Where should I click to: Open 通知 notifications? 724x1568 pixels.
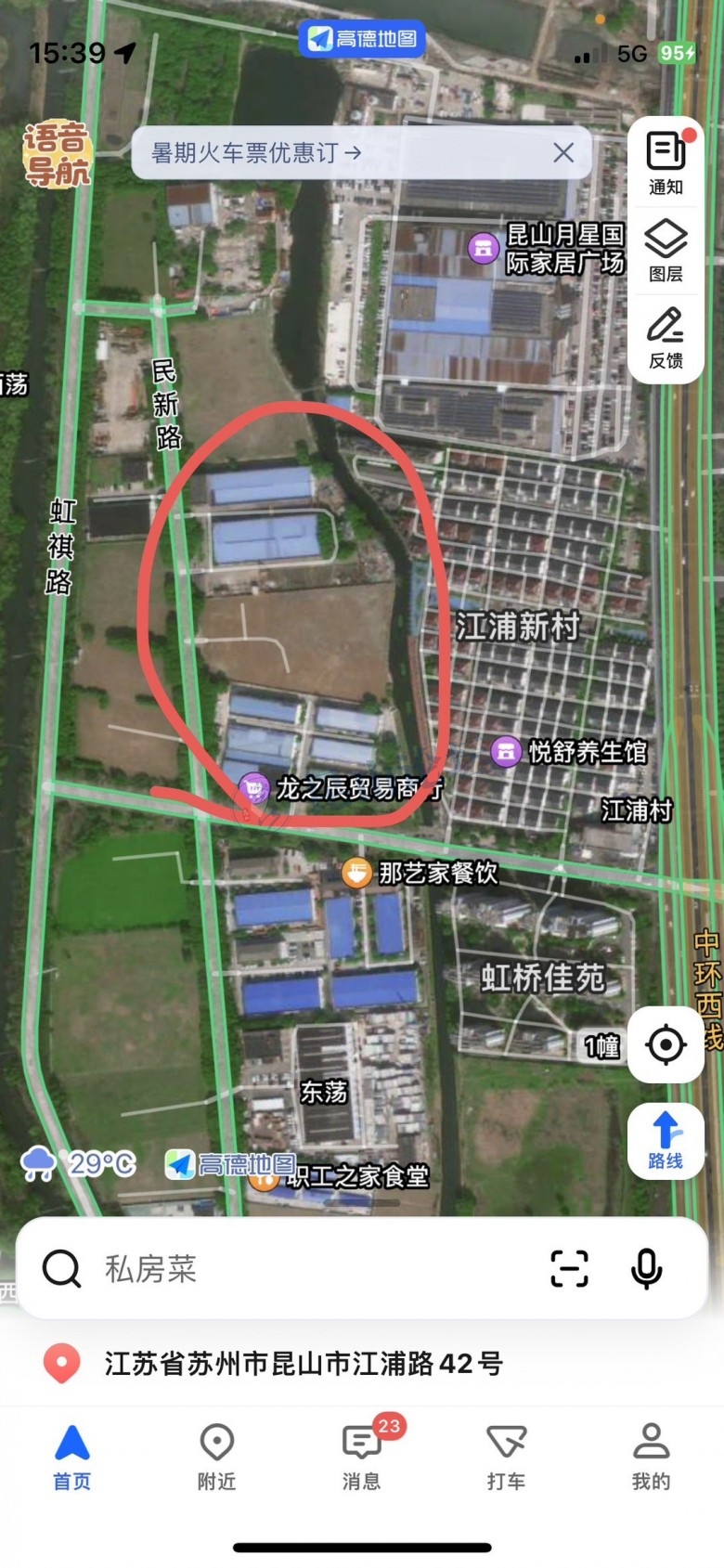666,162
